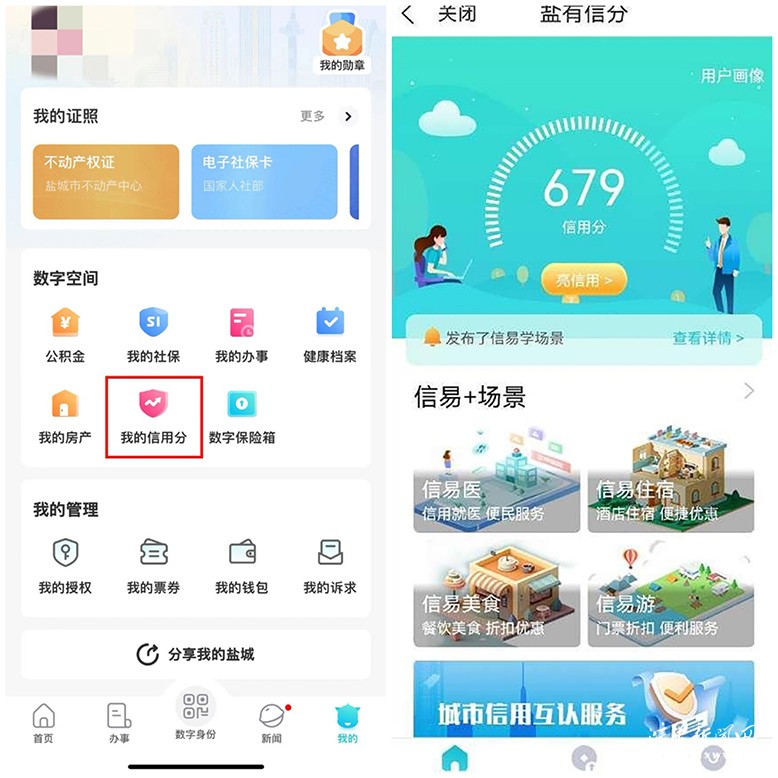Open 健康档案

[330, 335]
